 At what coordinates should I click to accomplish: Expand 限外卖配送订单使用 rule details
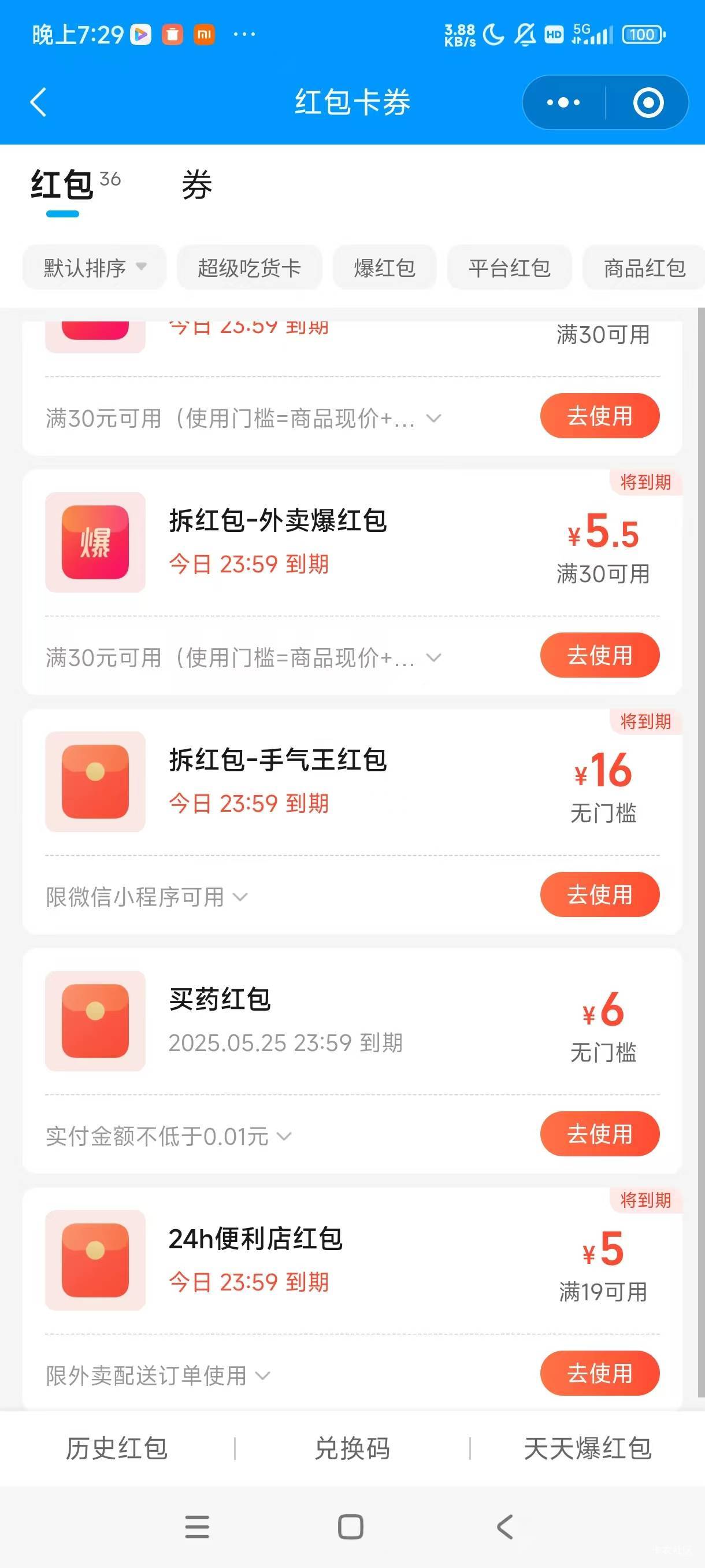tap(158, 1375)
